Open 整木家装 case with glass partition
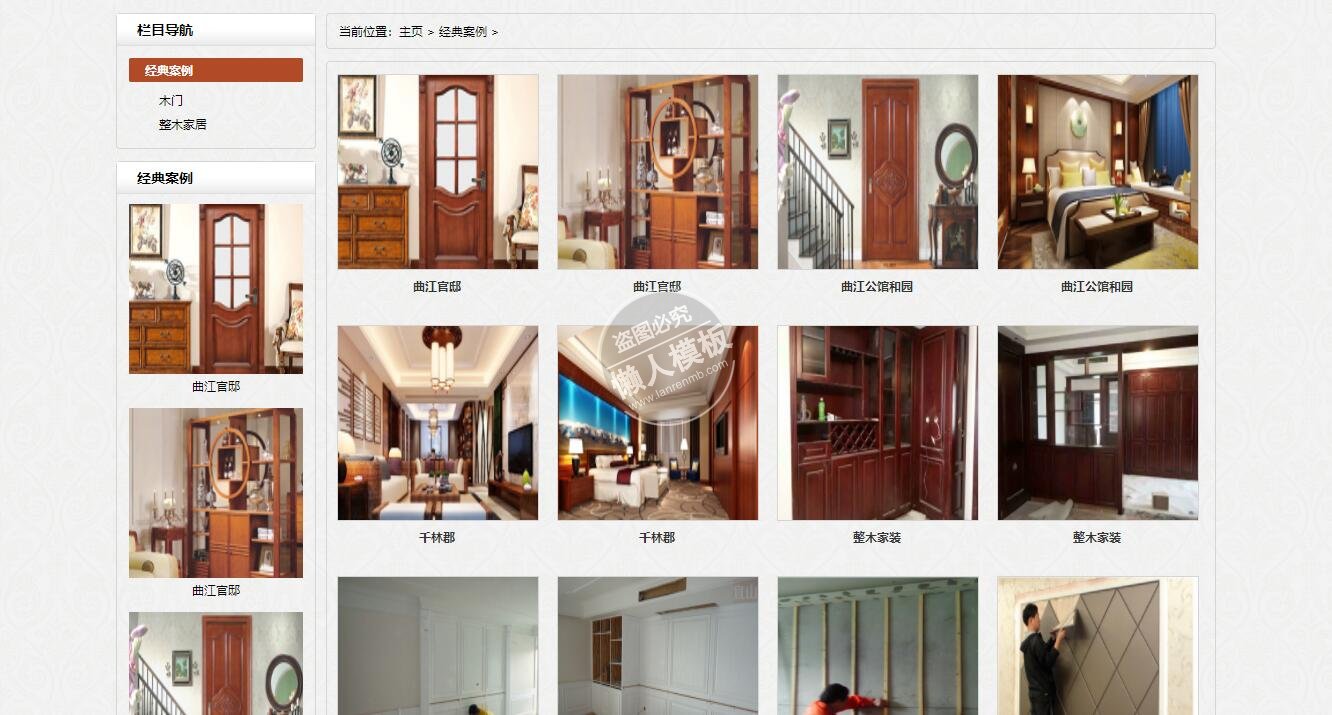The height and width of the screenshot is (715, 1332). click(x=1097, y=423)
